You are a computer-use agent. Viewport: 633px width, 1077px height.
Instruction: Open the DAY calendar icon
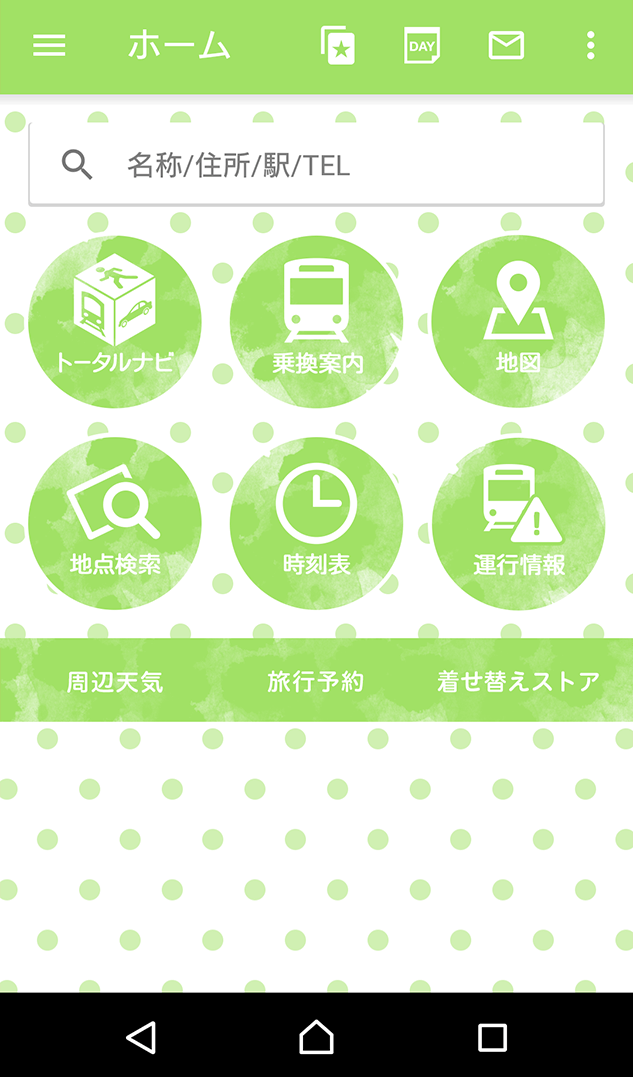pyautogui.click(x=422, y=45)
